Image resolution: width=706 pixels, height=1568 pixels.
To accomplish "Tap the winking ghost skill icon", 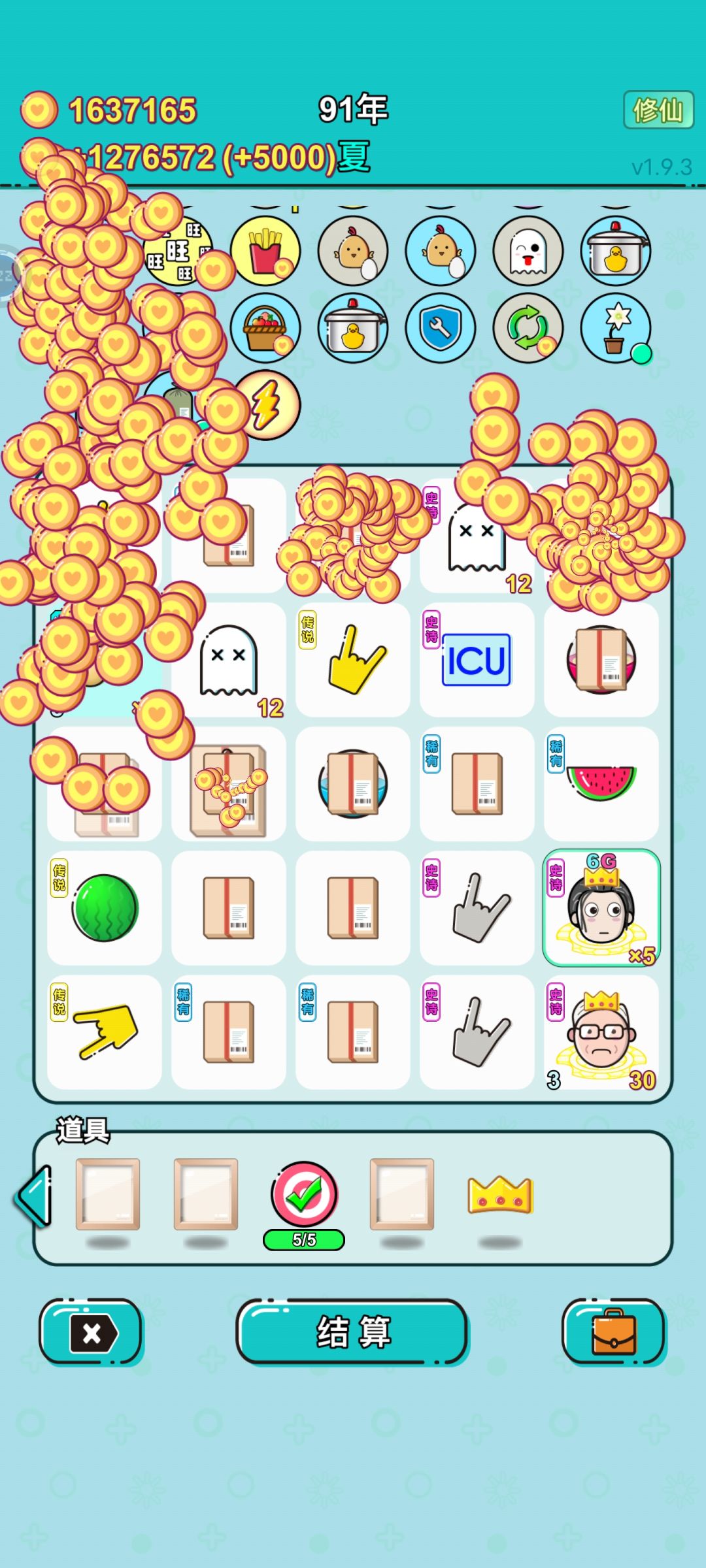I will click(528, 251).
